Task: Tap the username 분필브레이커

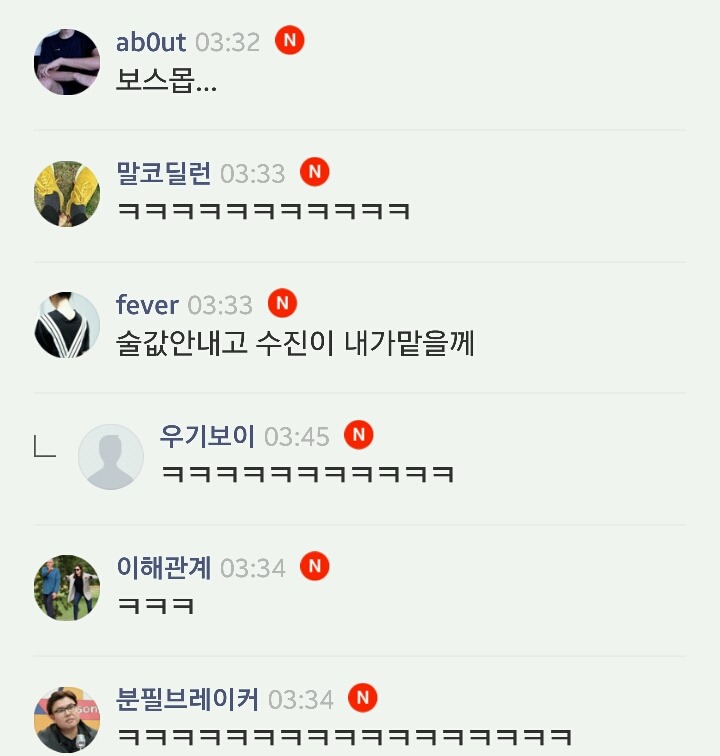Action: (187, 698)
